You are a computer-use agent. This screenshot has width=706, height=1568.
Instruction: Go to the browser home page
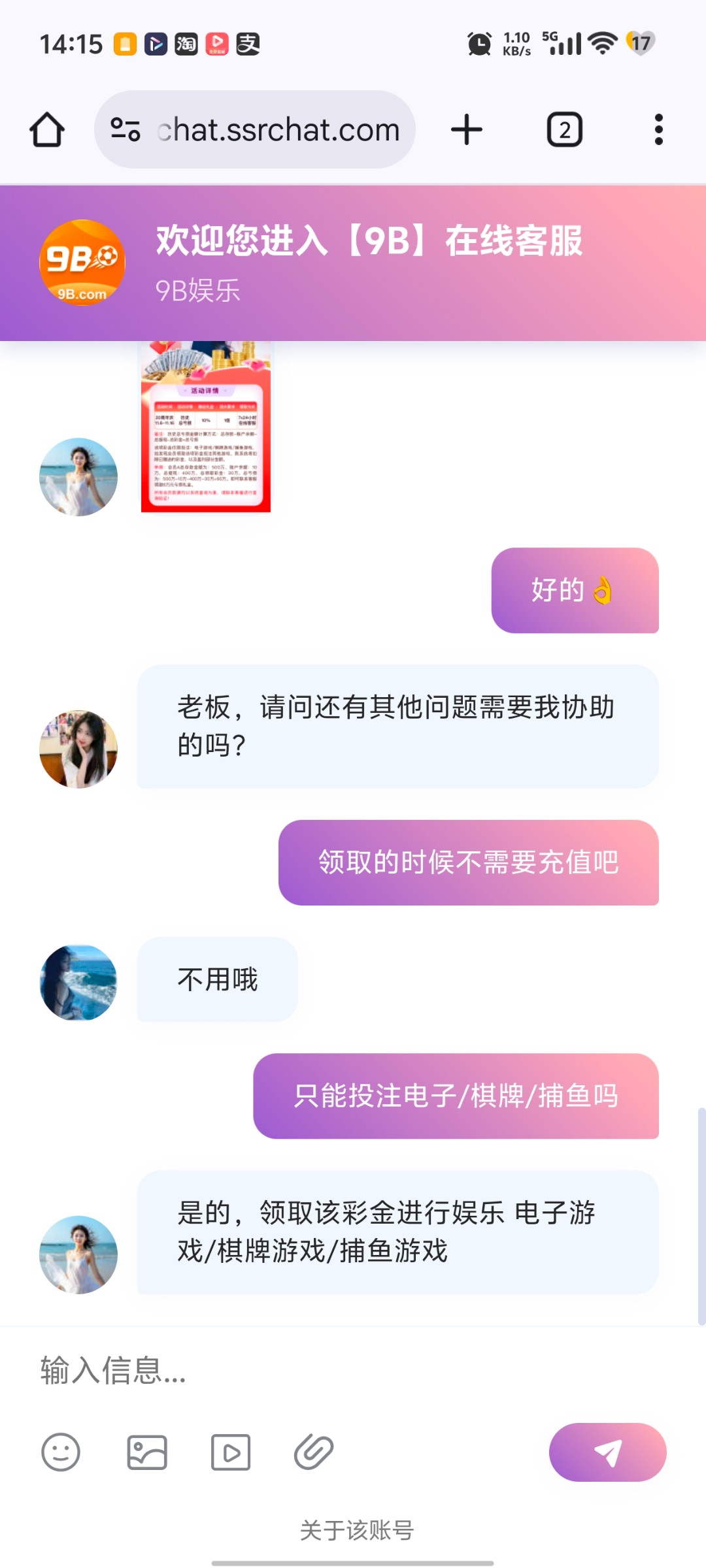pyautogui.click(x=47, y=129)
